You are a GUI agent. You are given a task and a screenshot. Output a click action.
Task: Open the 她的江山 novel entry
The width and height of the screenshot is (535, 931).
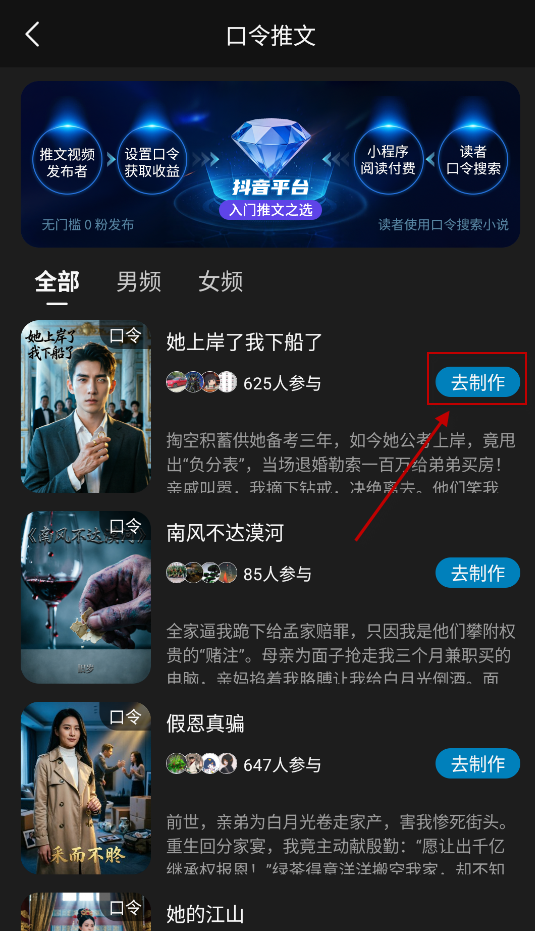[205, 914]
